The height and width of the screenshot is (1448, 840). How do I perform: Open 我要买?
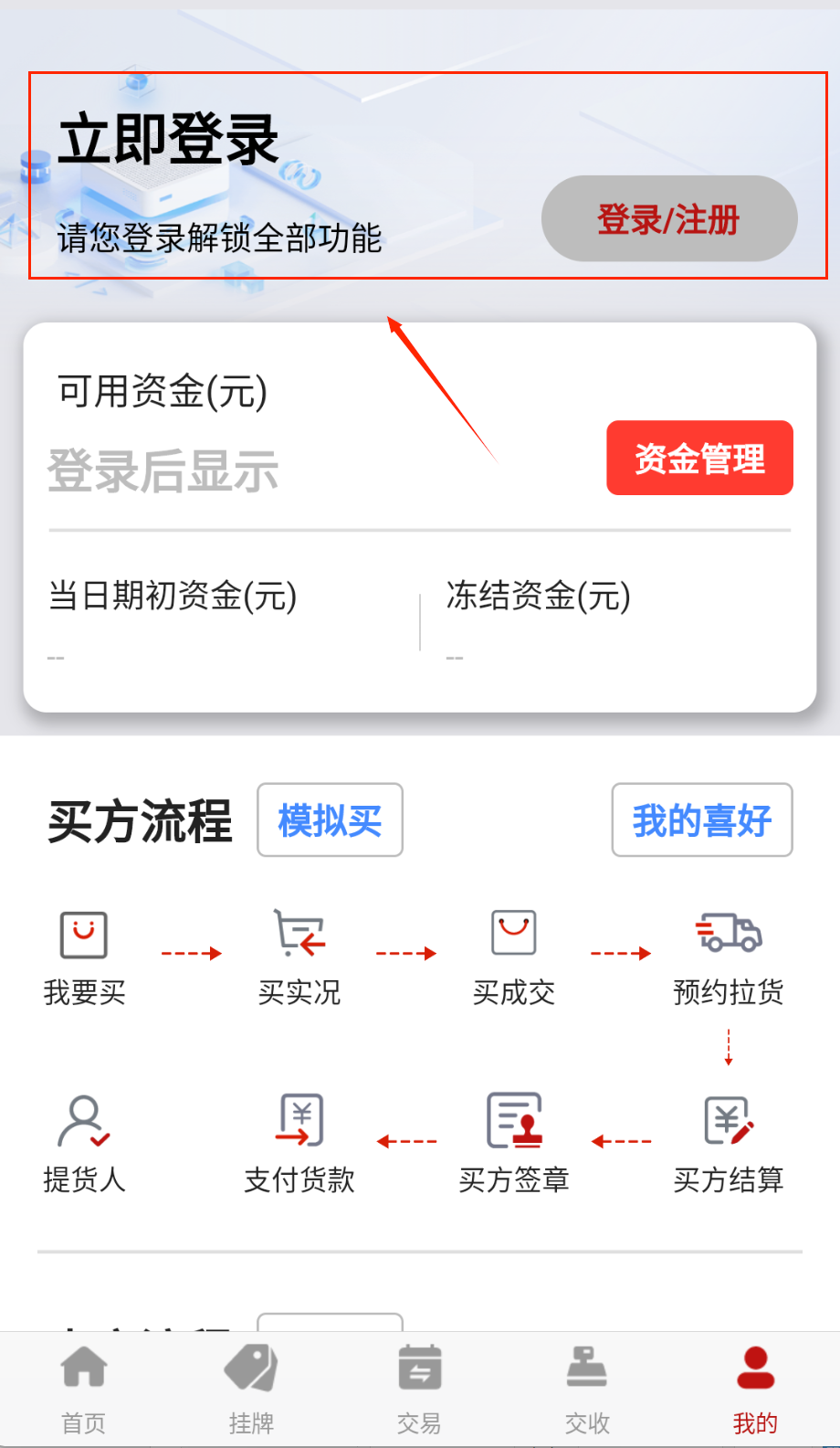tap(84, 957)
